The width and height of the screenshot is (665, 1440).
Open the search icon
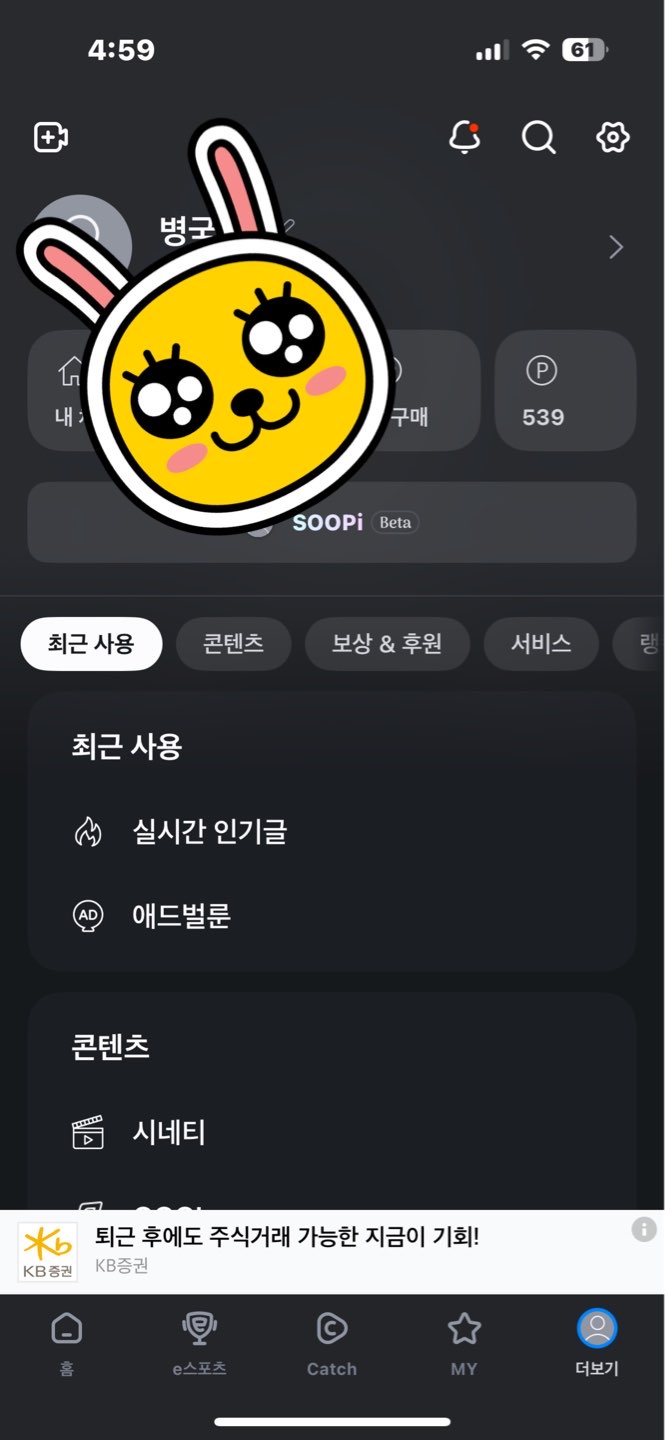tap(539, 137)
